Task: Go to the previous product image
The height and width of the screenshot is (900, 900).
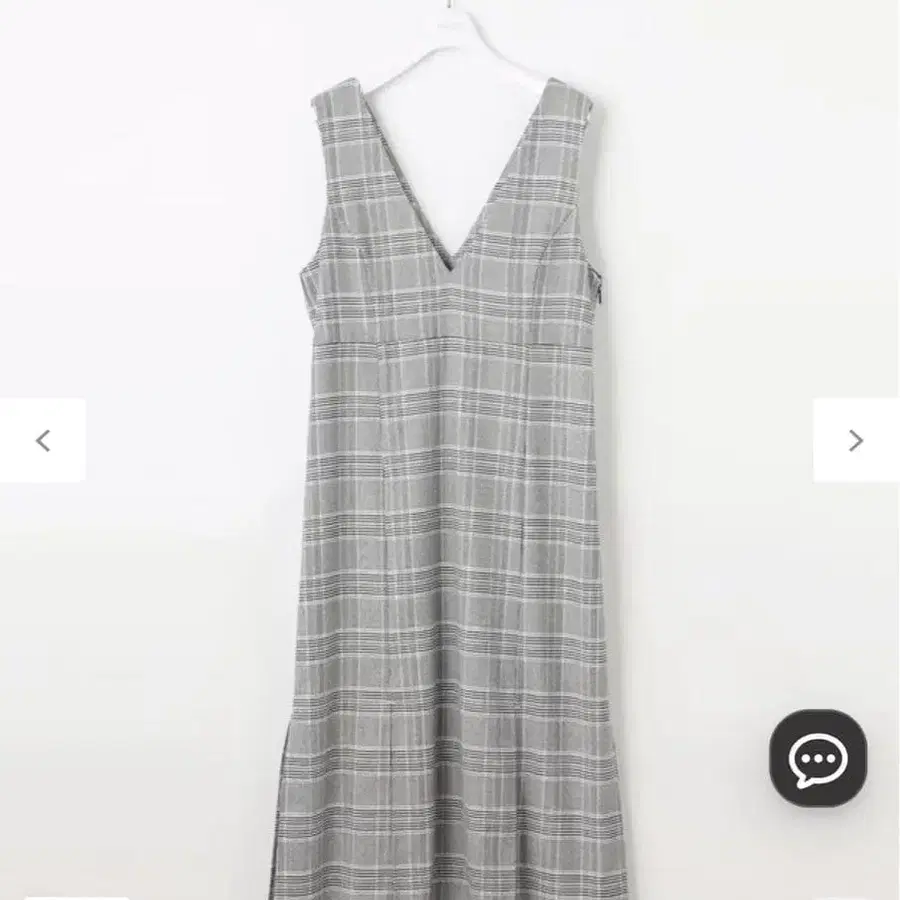Action: [x=43, y=440]
